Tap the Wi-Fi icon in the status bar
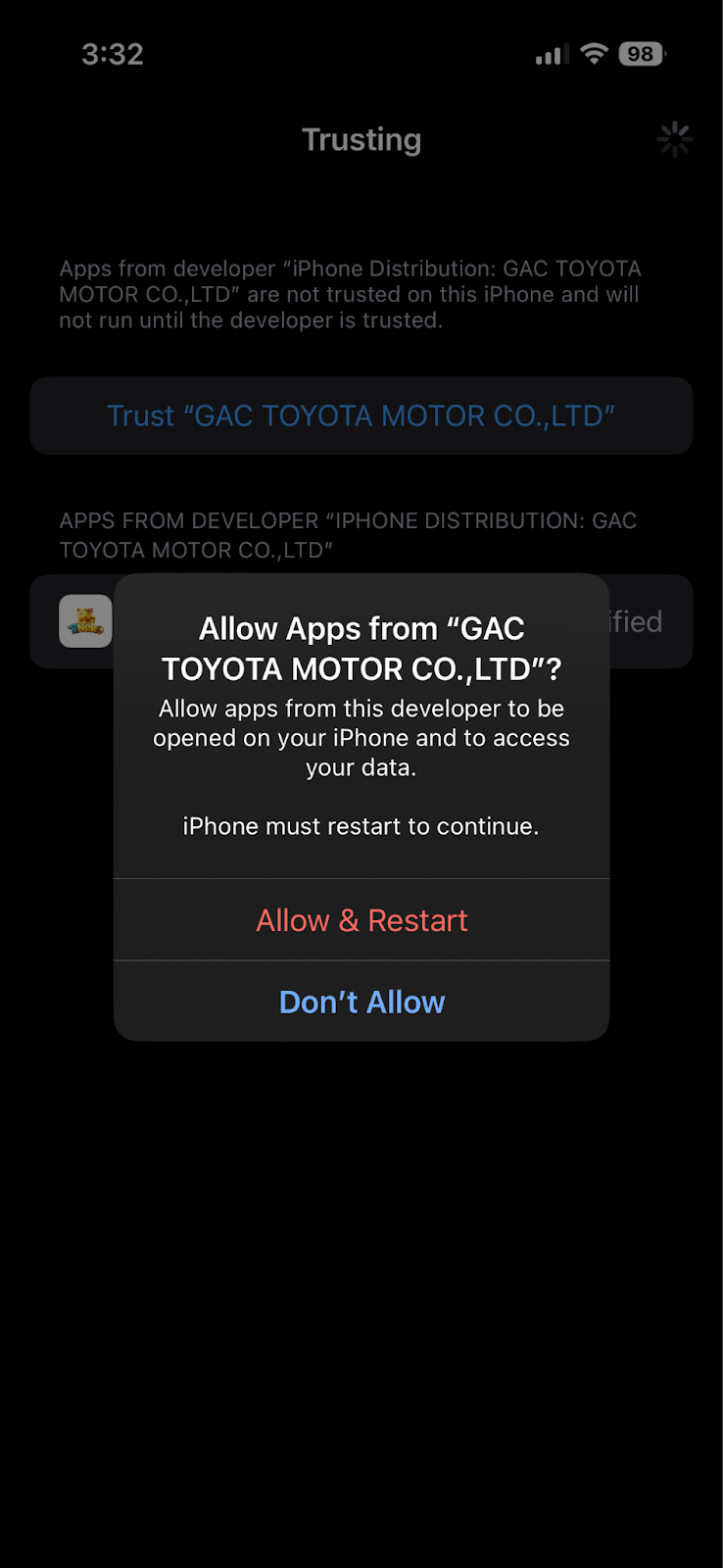Viewport: 723px width, 1568px height. click(594, 54)
